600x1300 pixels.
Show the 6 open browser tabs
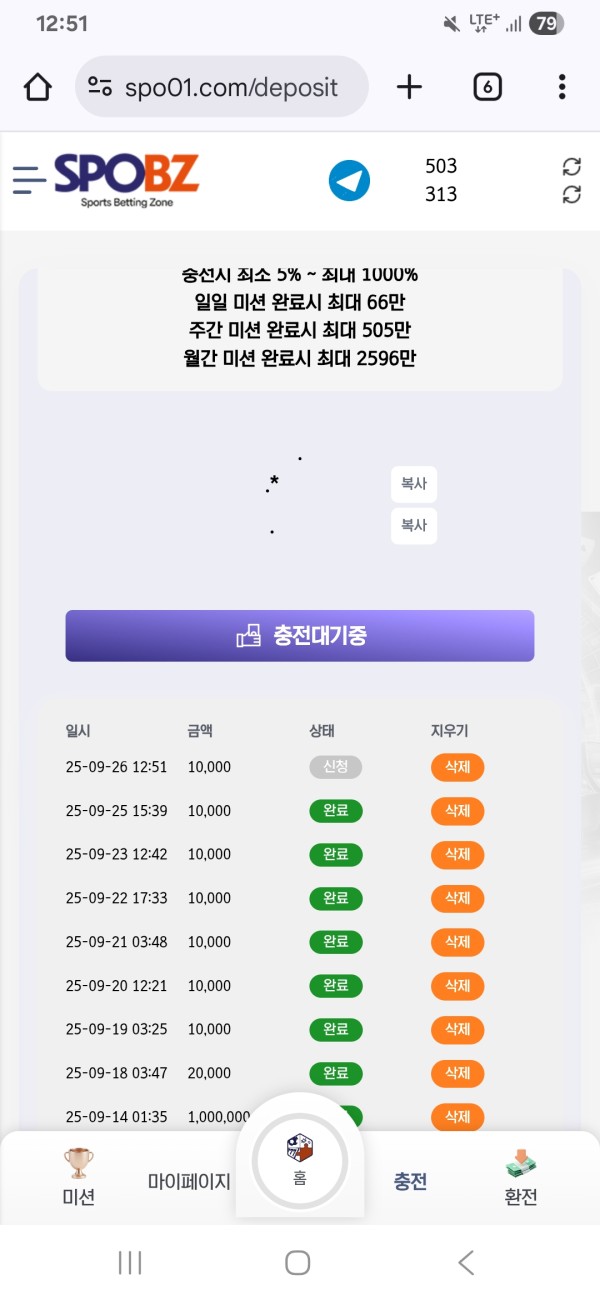pos(486,87)
